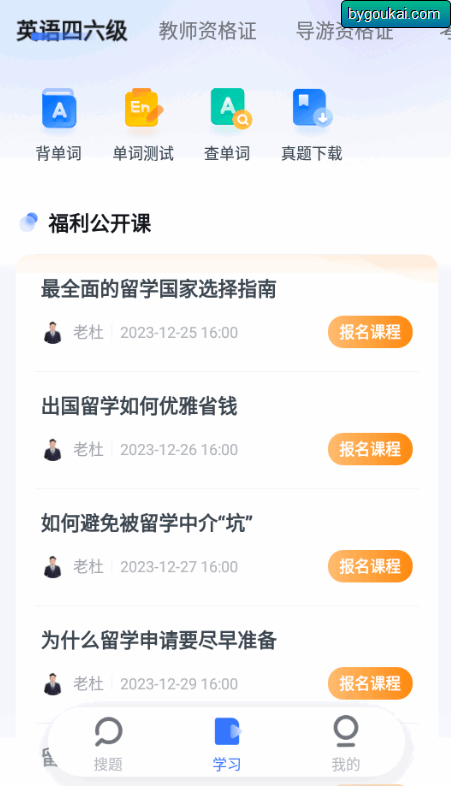Select the 学习 tab
This screenshot has width=451, height=786.
click(x=227, y=744)
